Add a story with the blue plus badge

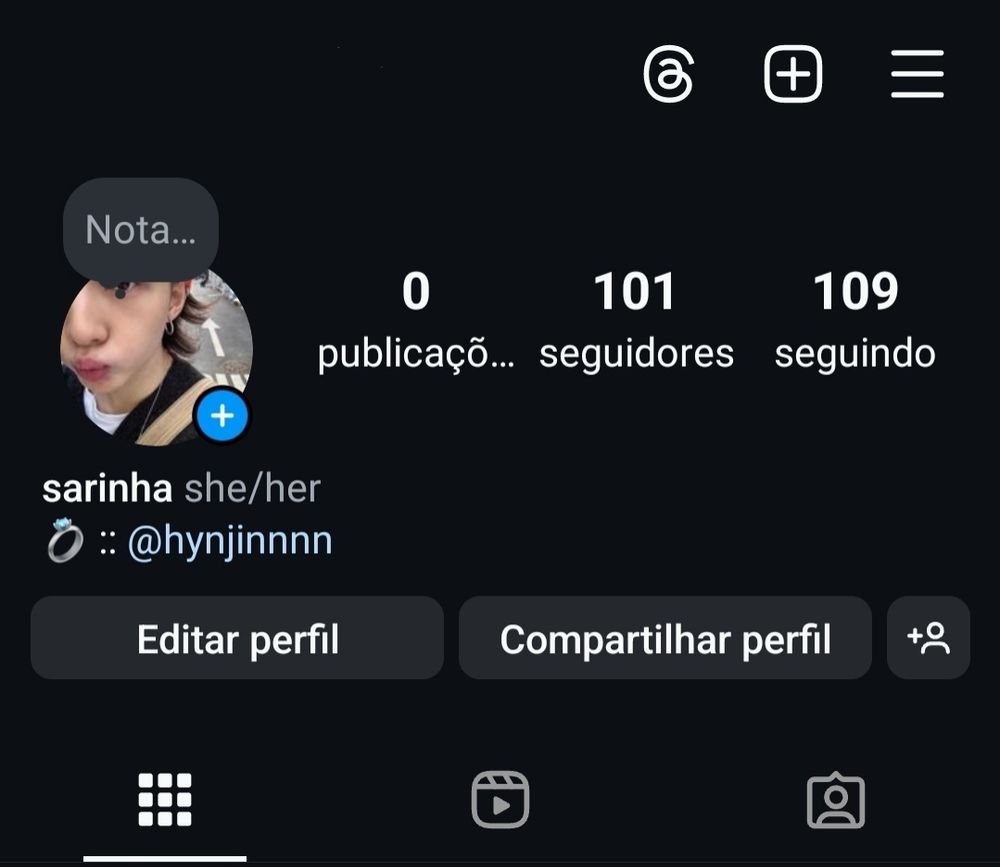tap(222, 416)
